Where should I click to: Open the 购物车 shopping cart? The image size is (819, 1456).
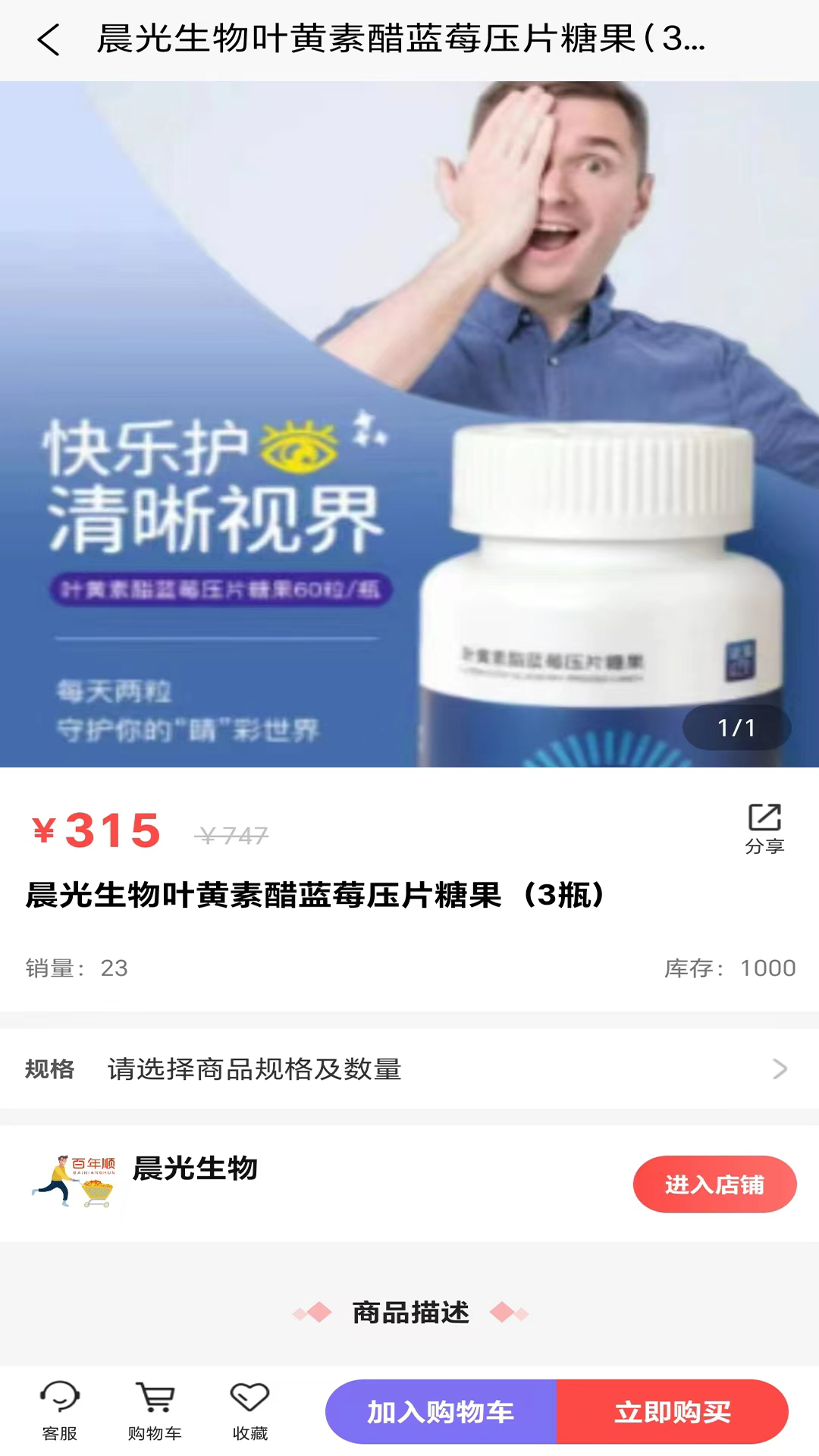(155, 1410)
